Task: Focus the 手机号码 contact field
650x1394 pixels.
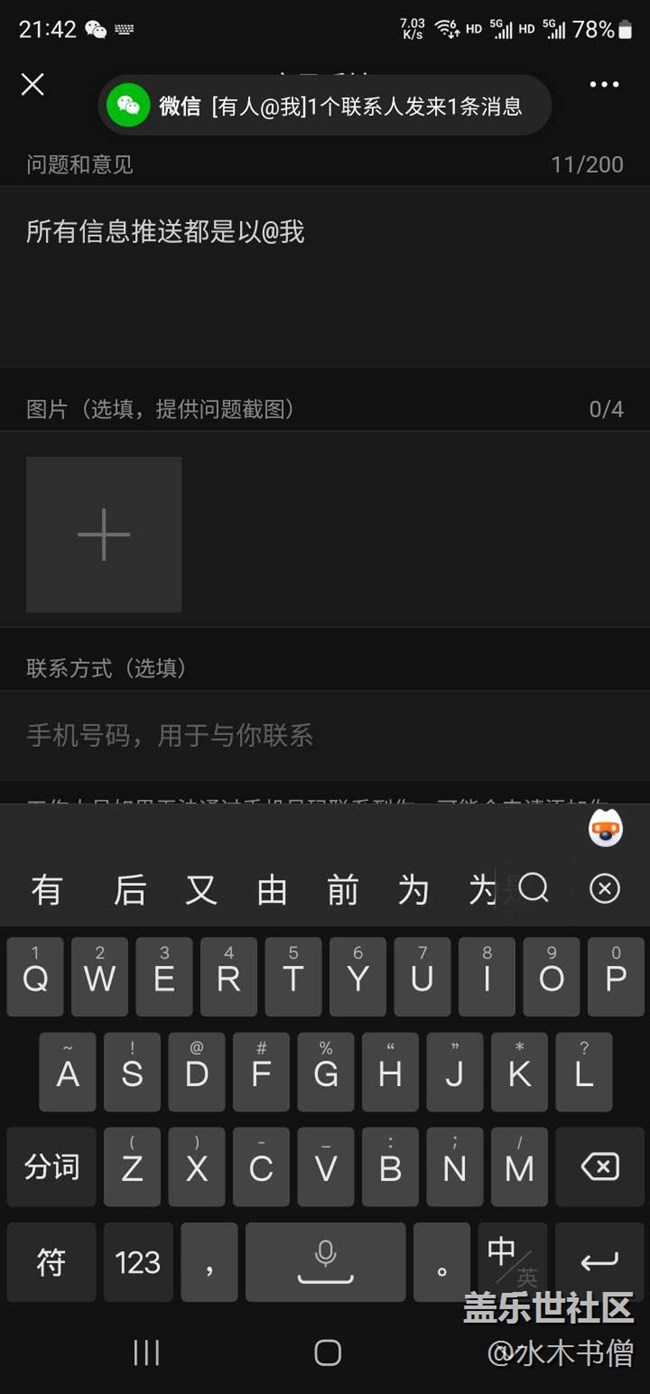Action: pos(324,736)
